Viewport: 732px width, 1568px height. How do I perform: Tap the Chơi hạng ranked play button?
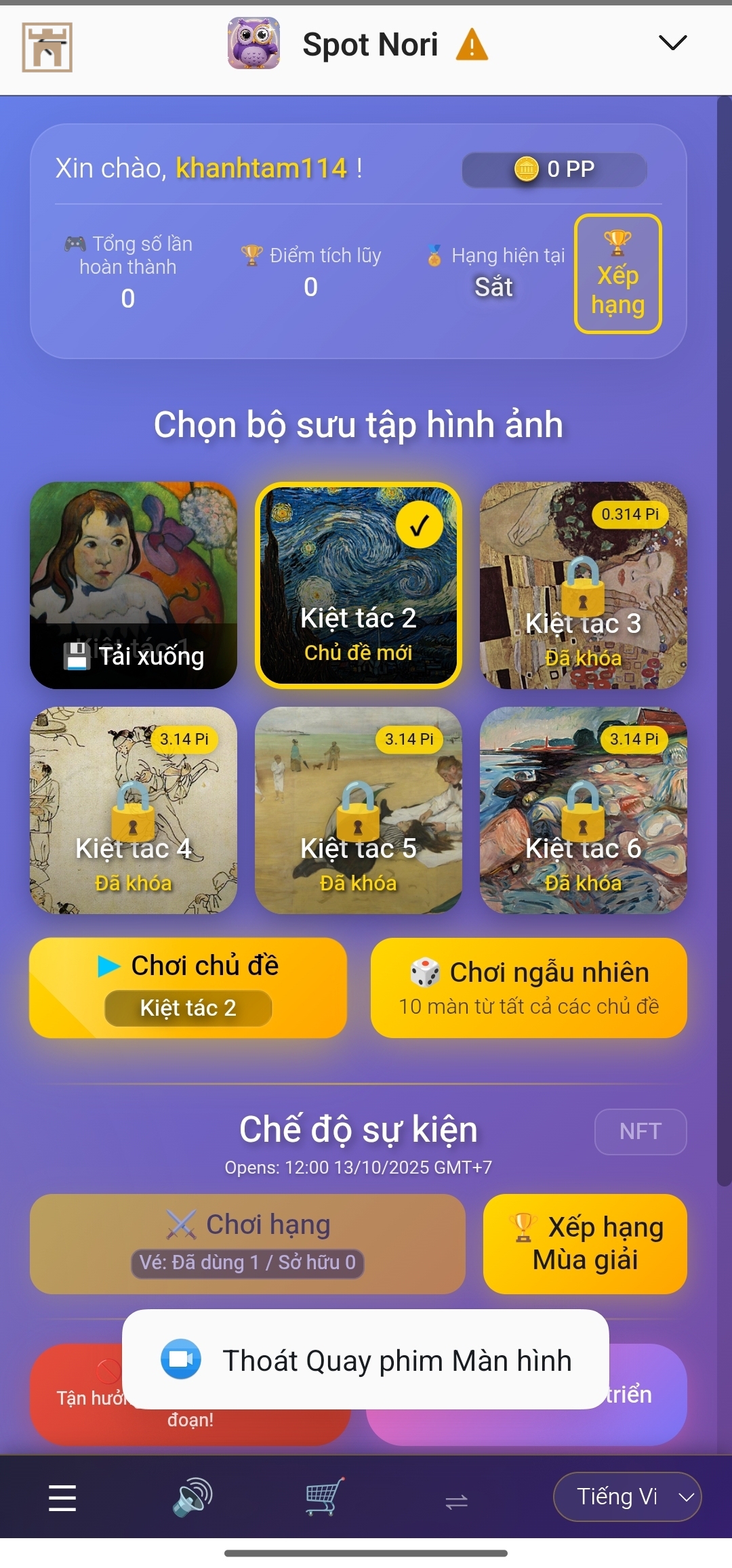click(247, 1243)
